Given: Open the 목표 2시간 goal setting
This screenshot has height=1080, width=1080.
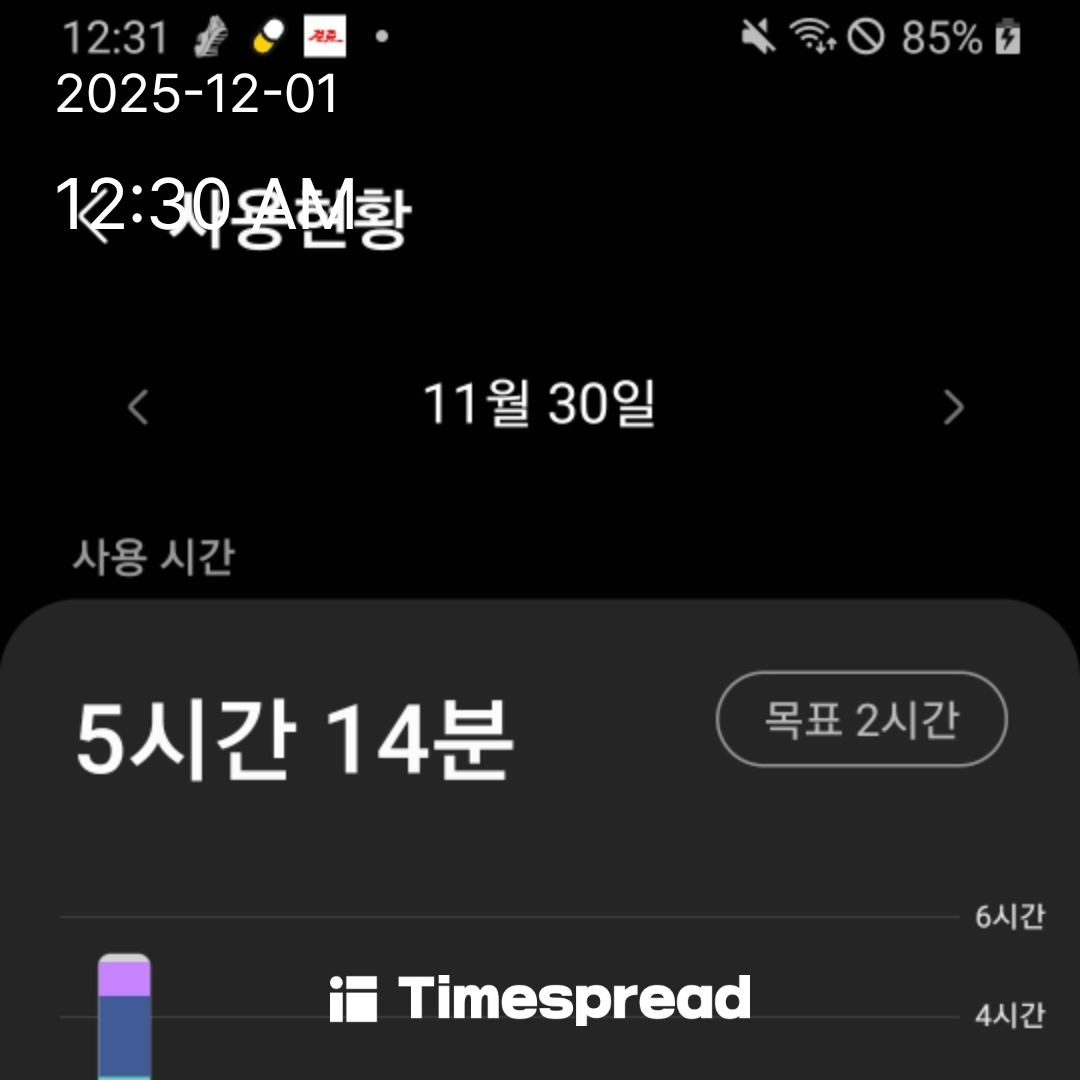Looking at the screenshot, I should [x=861, y=719].
